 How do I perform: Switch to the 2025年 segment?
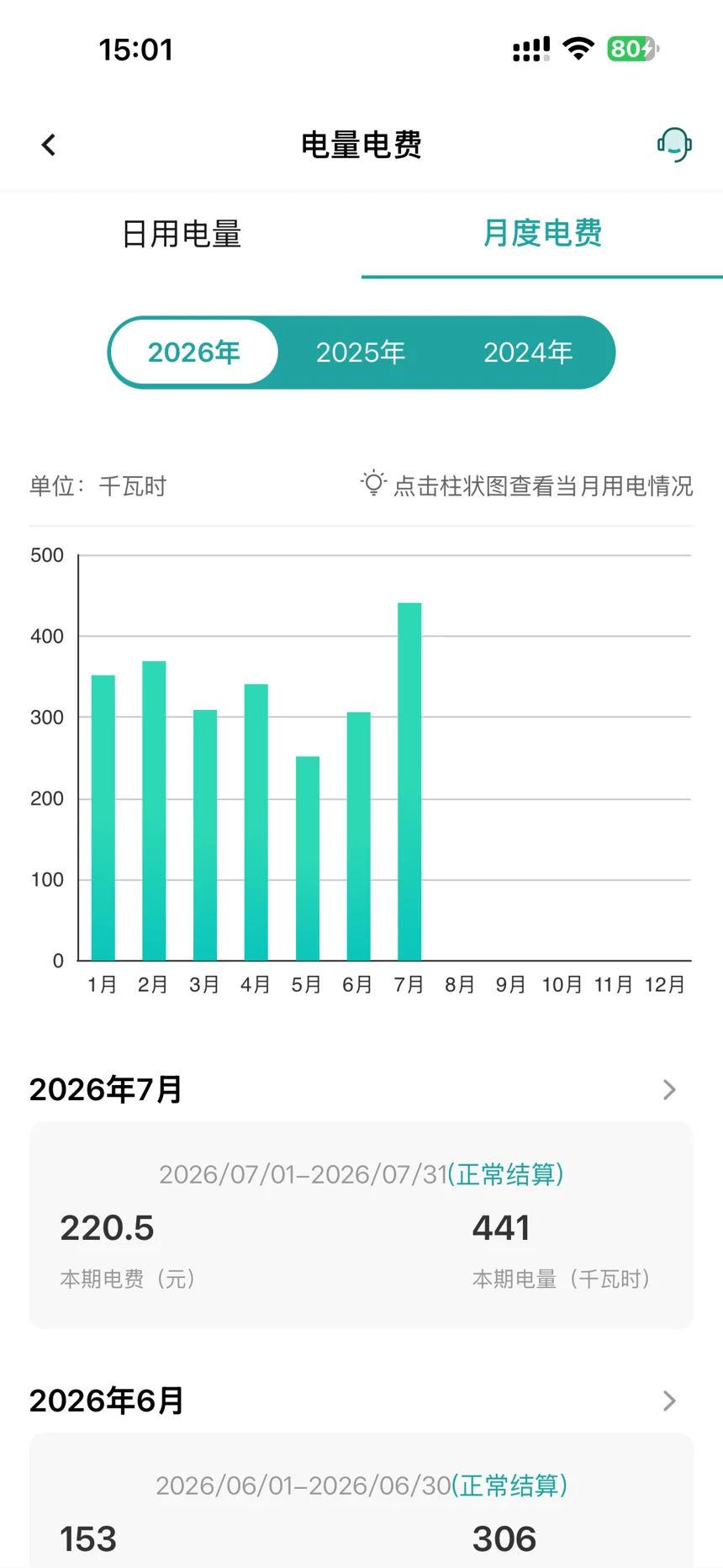click(x=361, y=352)
